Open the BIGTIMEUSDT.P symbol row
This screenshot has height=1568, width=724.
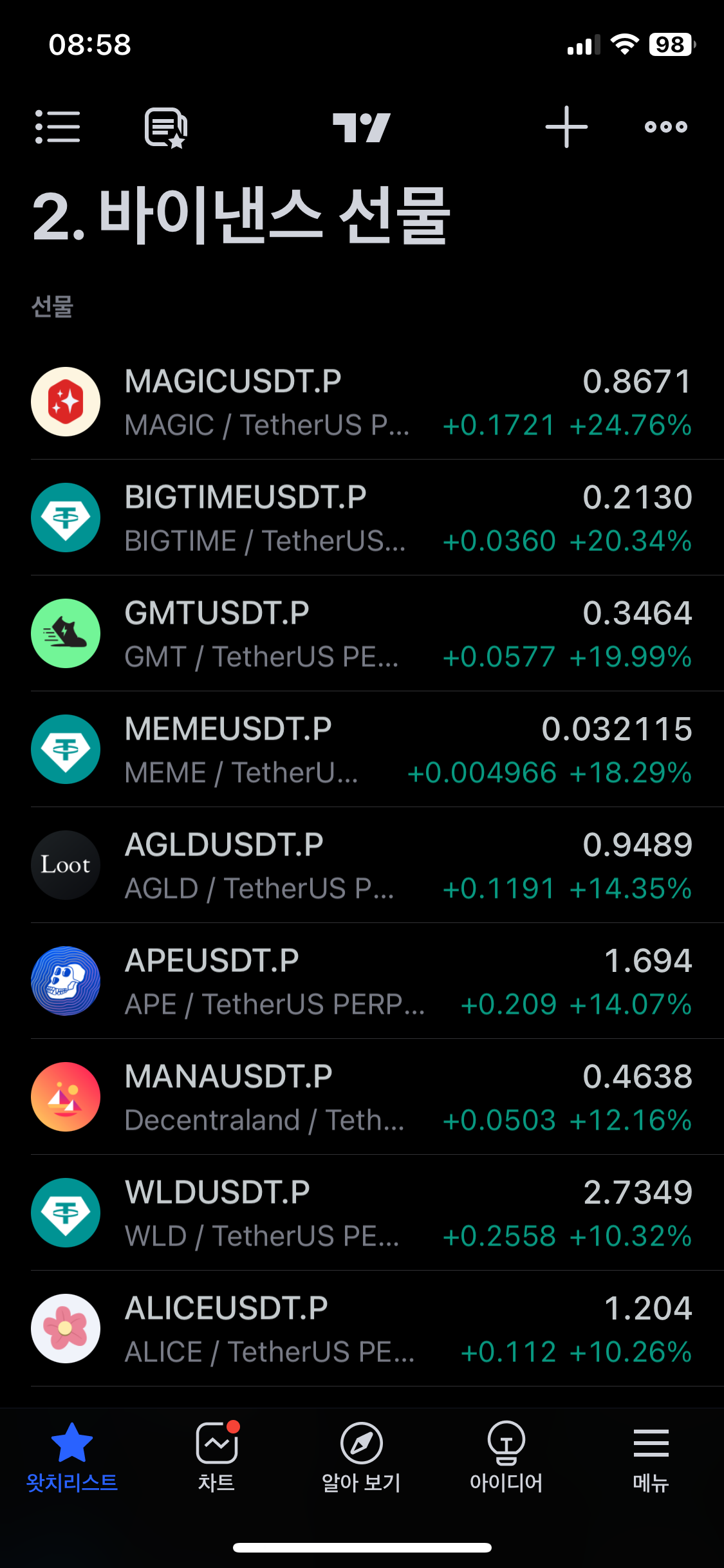362,518
